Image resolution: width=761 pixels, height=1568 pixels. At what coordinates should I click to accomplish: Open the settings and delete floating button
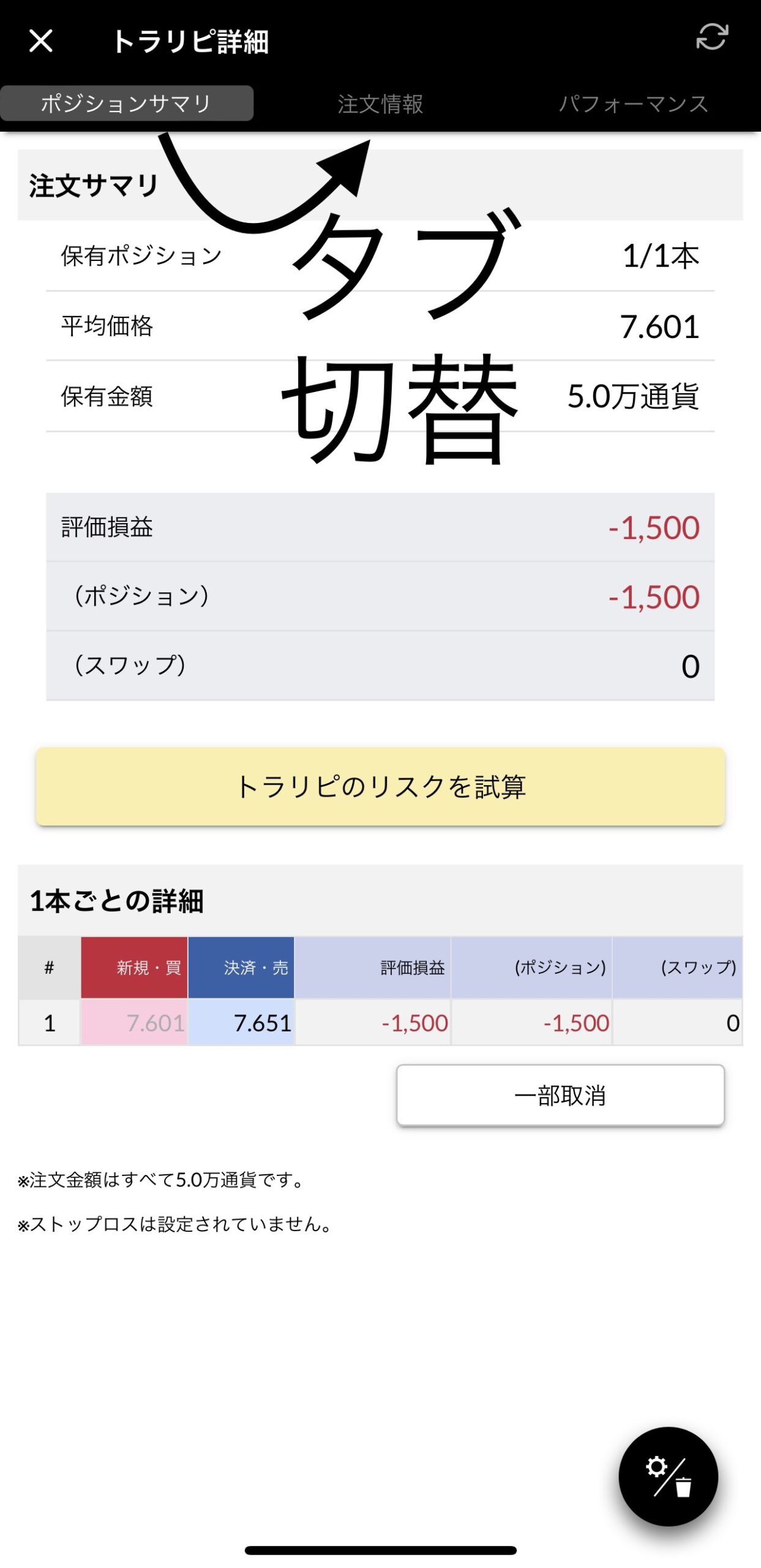point(668,1476)
